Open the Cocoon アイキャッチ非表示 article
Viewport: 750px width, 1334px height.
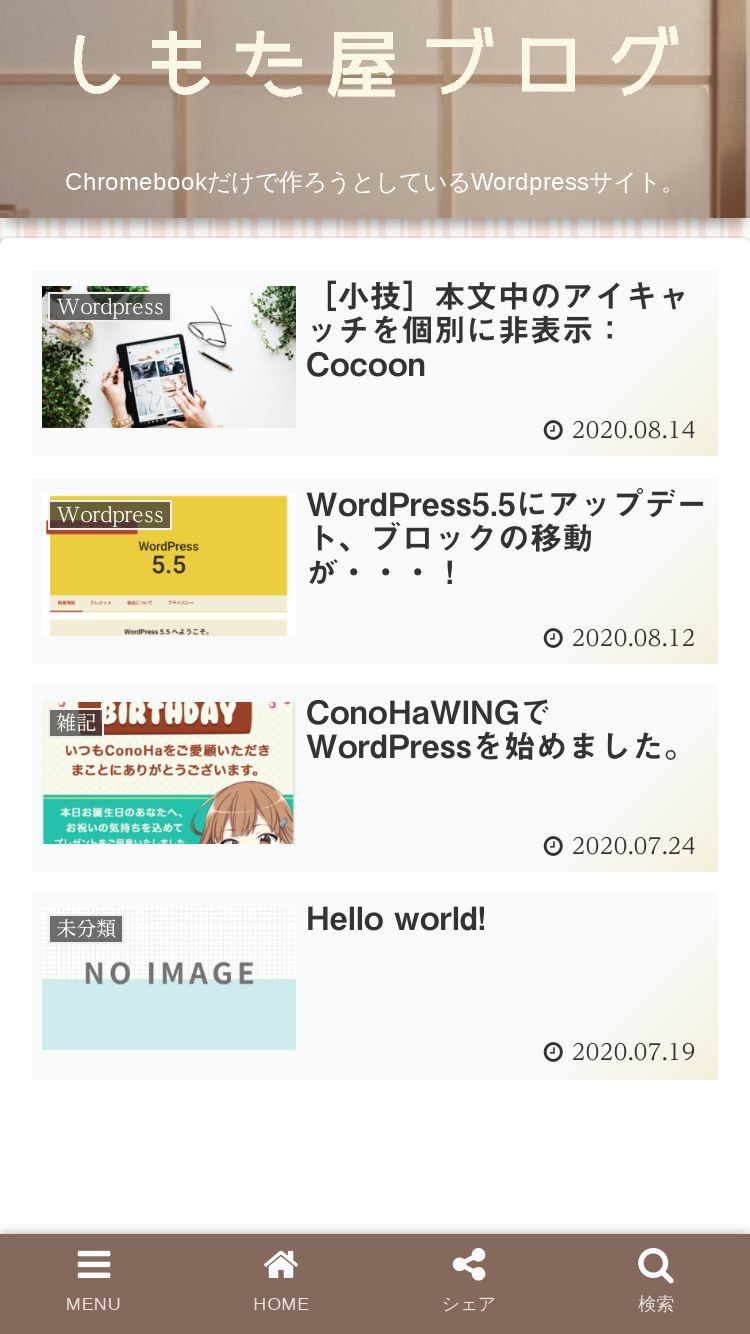coord(375,363)
